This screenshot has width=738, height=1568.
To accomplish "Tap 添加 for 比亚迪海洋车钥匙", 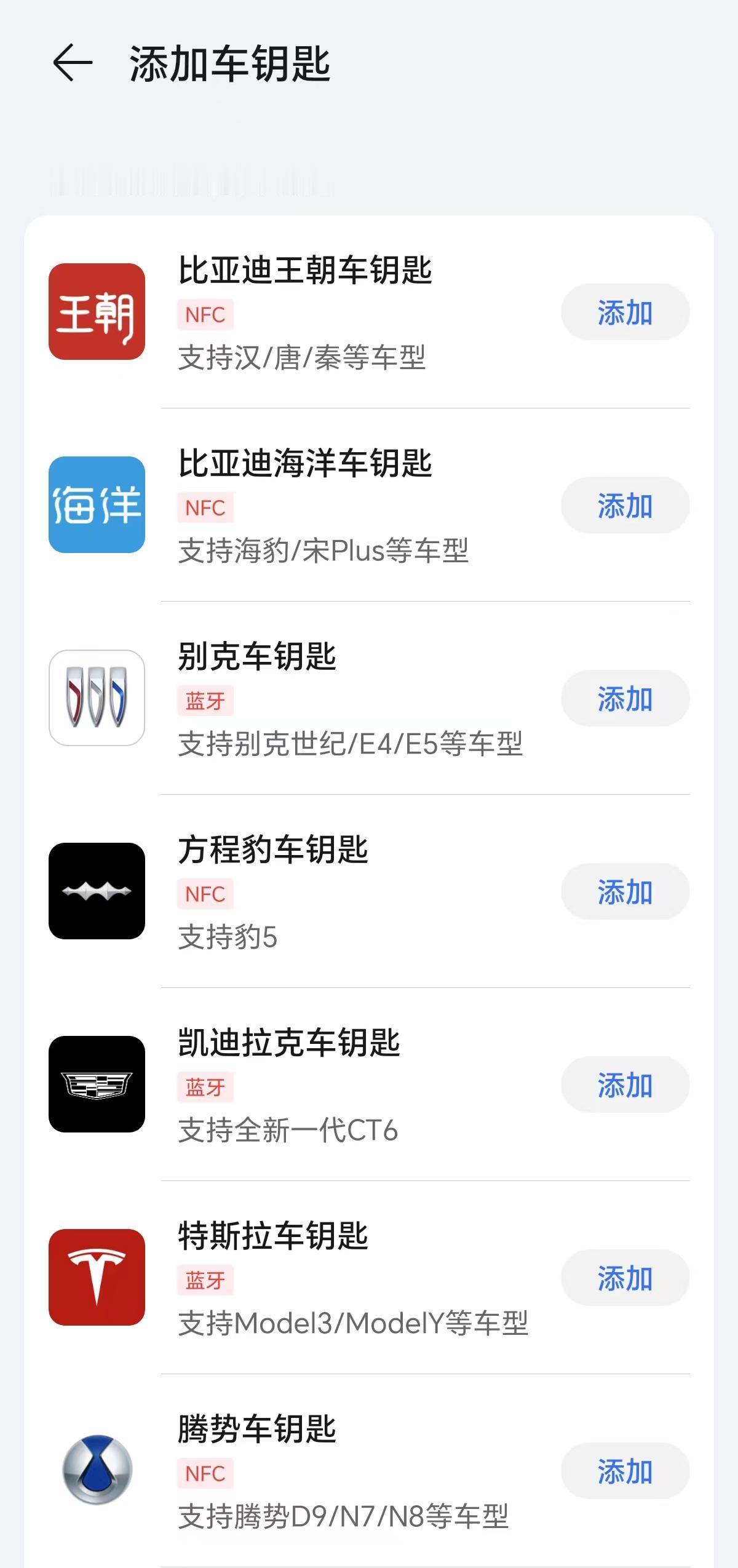I will pyautogui.click(x=625, y=505).
